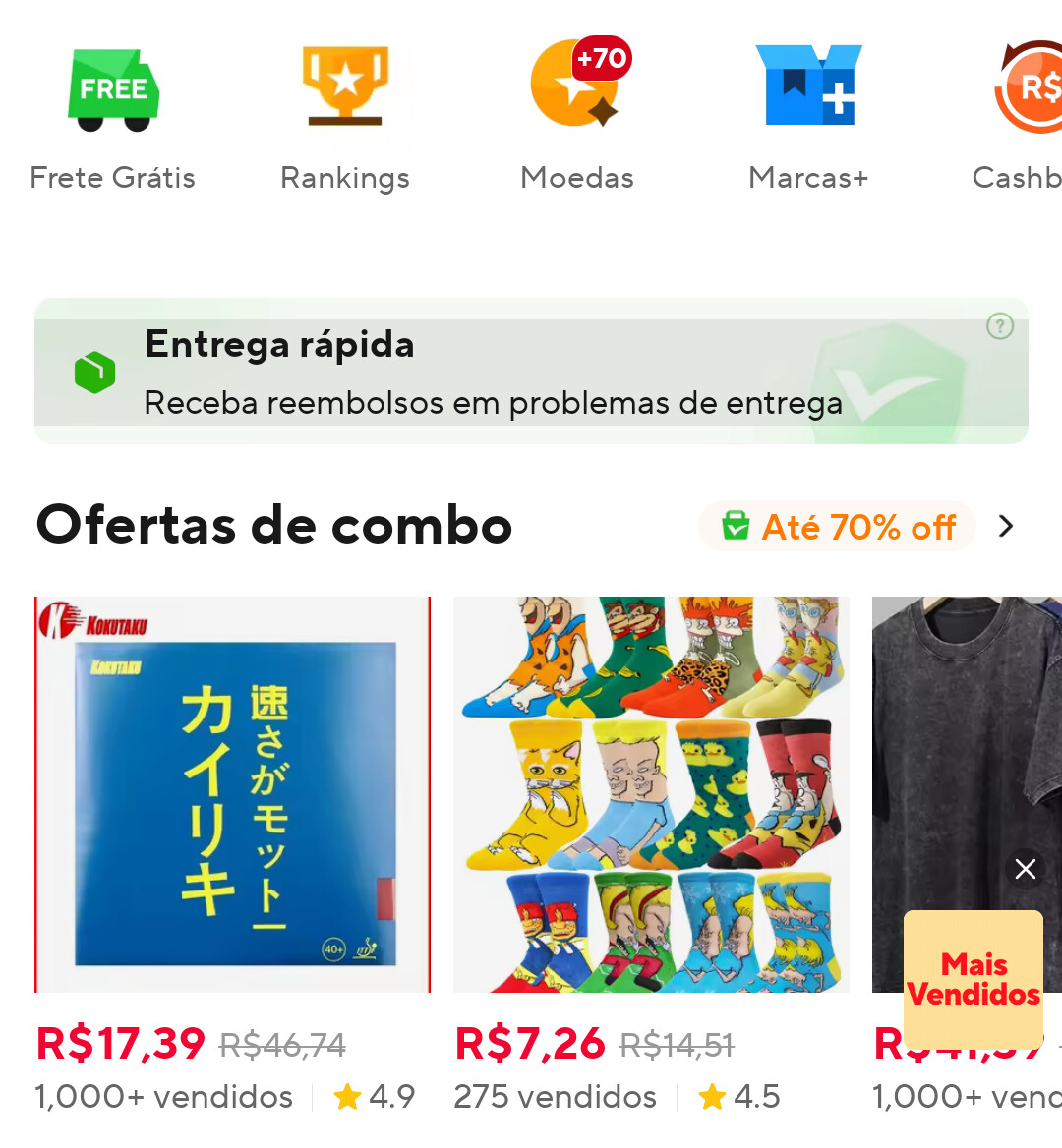View the Kokutaku product for R$17,39
This screenshot has width=1062, height=1148.
[x=232, y=794]
